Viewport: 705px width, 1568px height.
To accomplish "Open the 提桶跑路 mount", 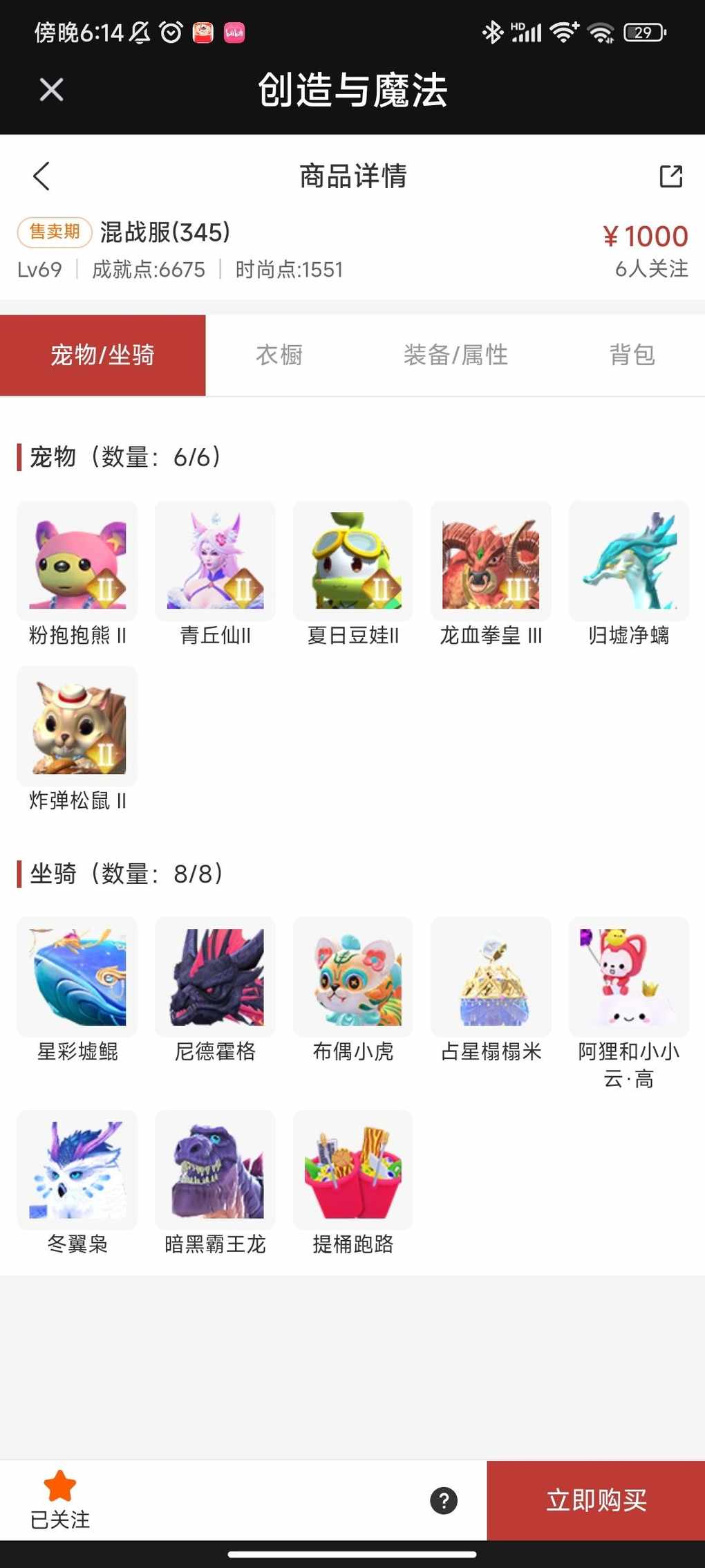I will click(x=353, y=1170).
